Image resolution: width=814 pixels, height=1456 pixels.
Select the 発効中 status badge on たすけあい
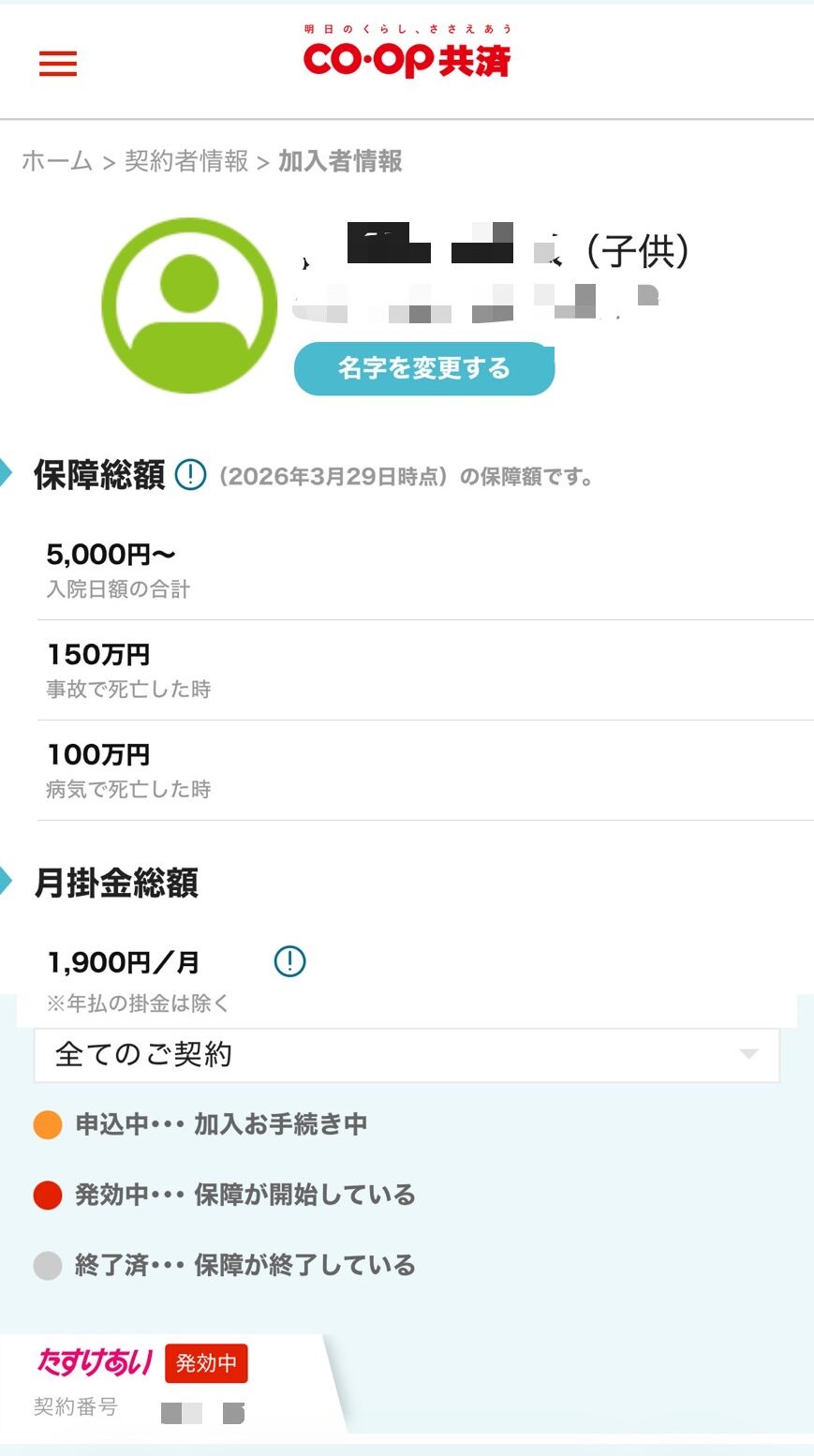coord(206,1364)
